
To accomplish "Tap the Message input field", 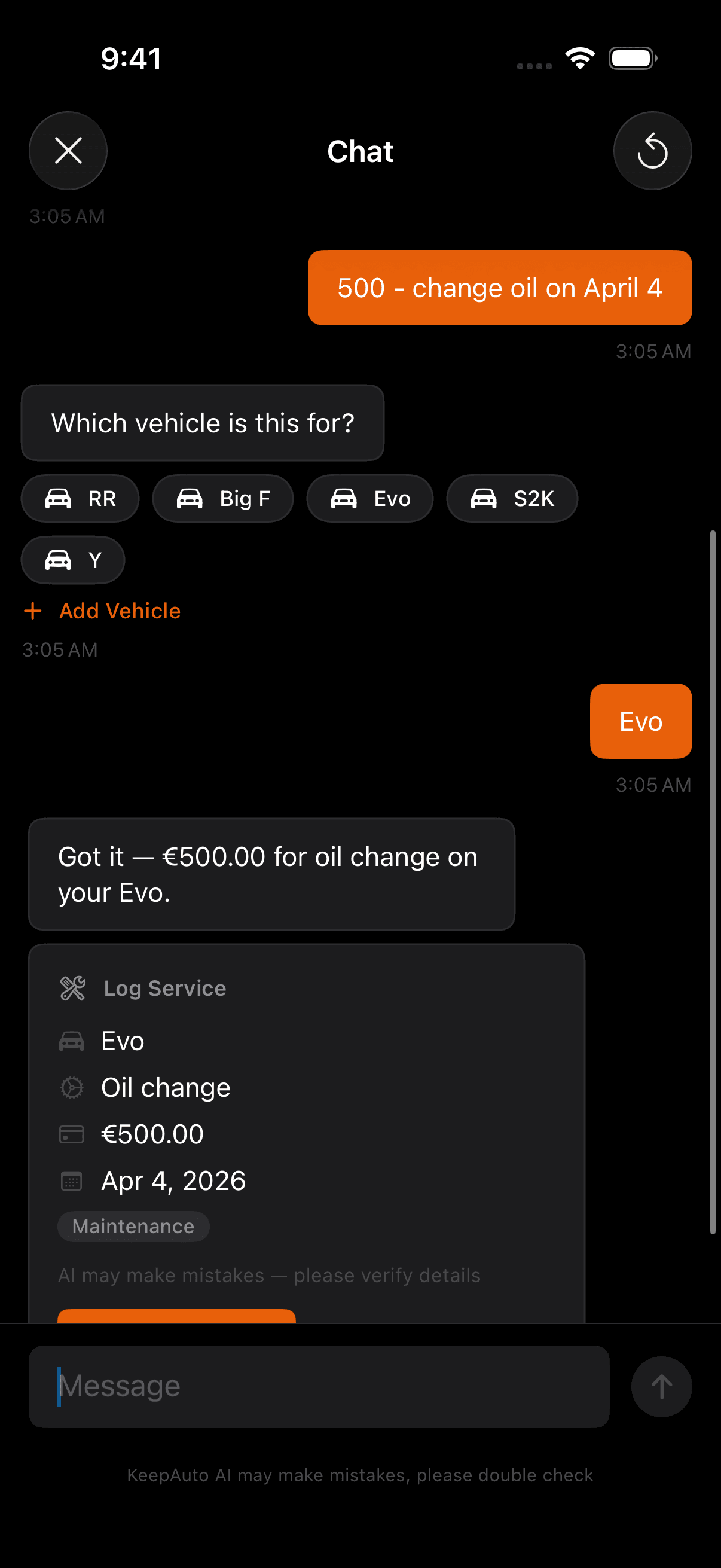I will (319, 1386).
